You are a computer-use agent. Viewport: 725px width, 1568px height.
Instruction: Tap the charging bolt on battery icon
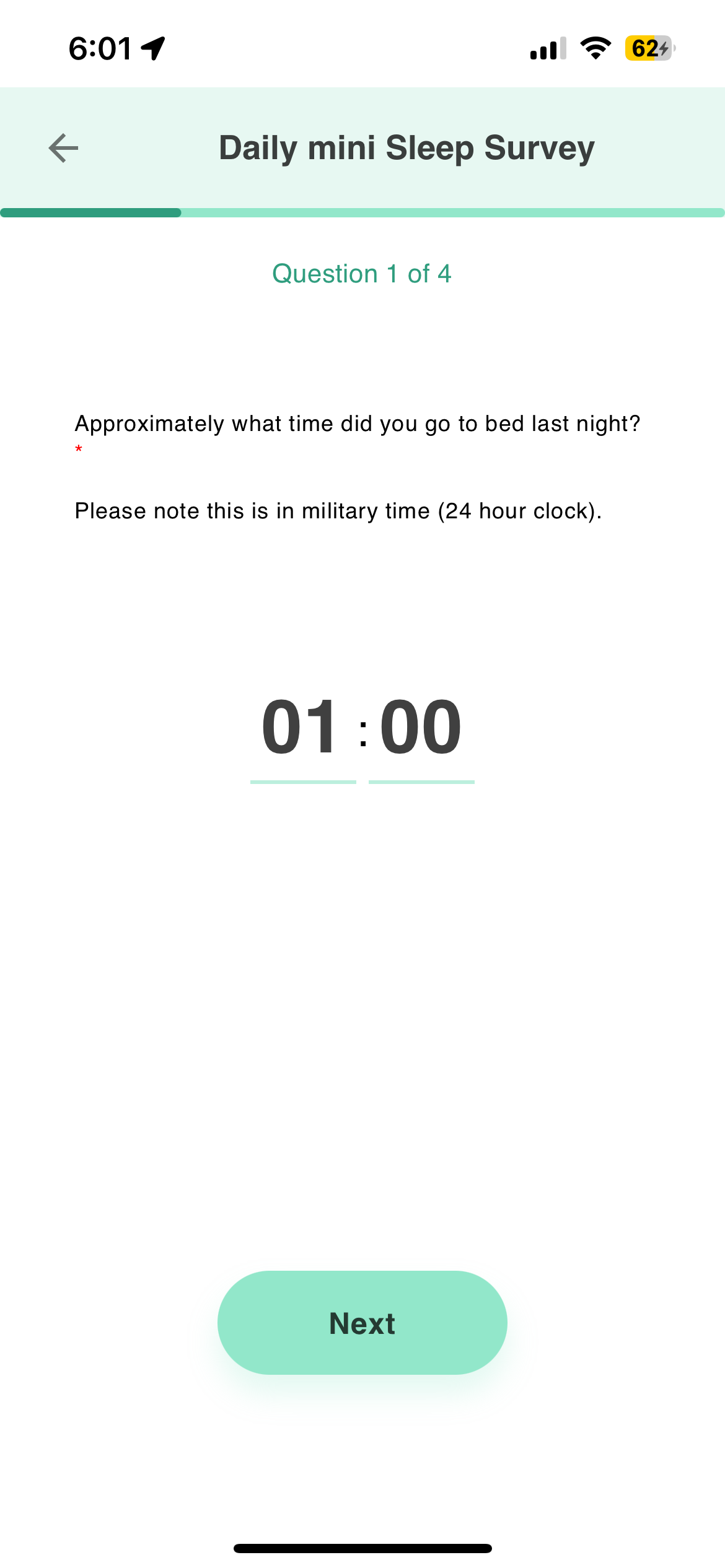pyautogui.click(x=662, y=50)
